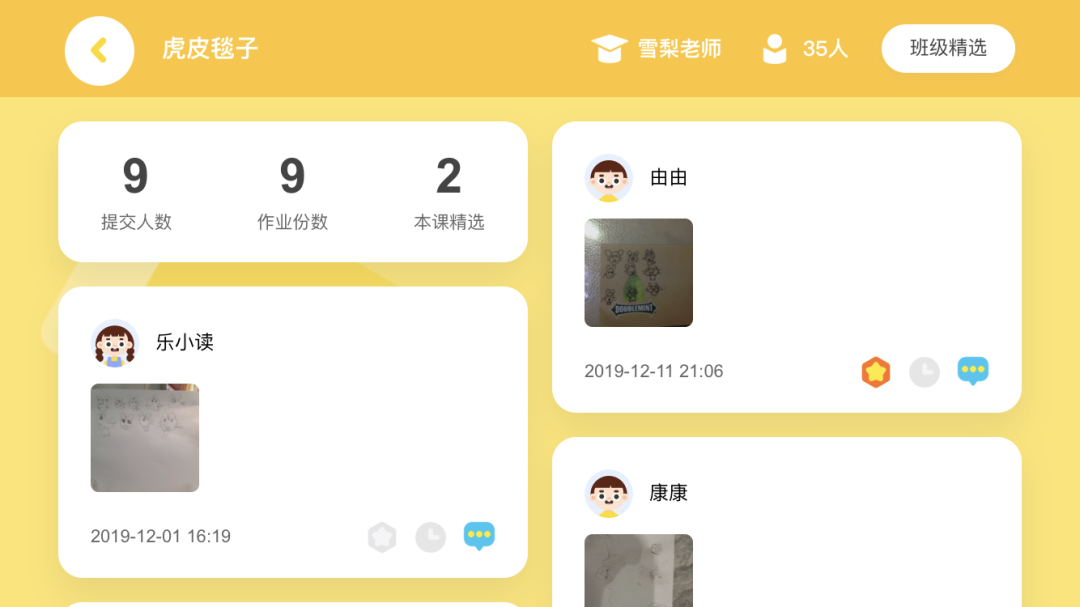Screen dimensions: 1080x607
Task: Mark 乐小读's homework with the star badge
Action: [x=382, y=537]
